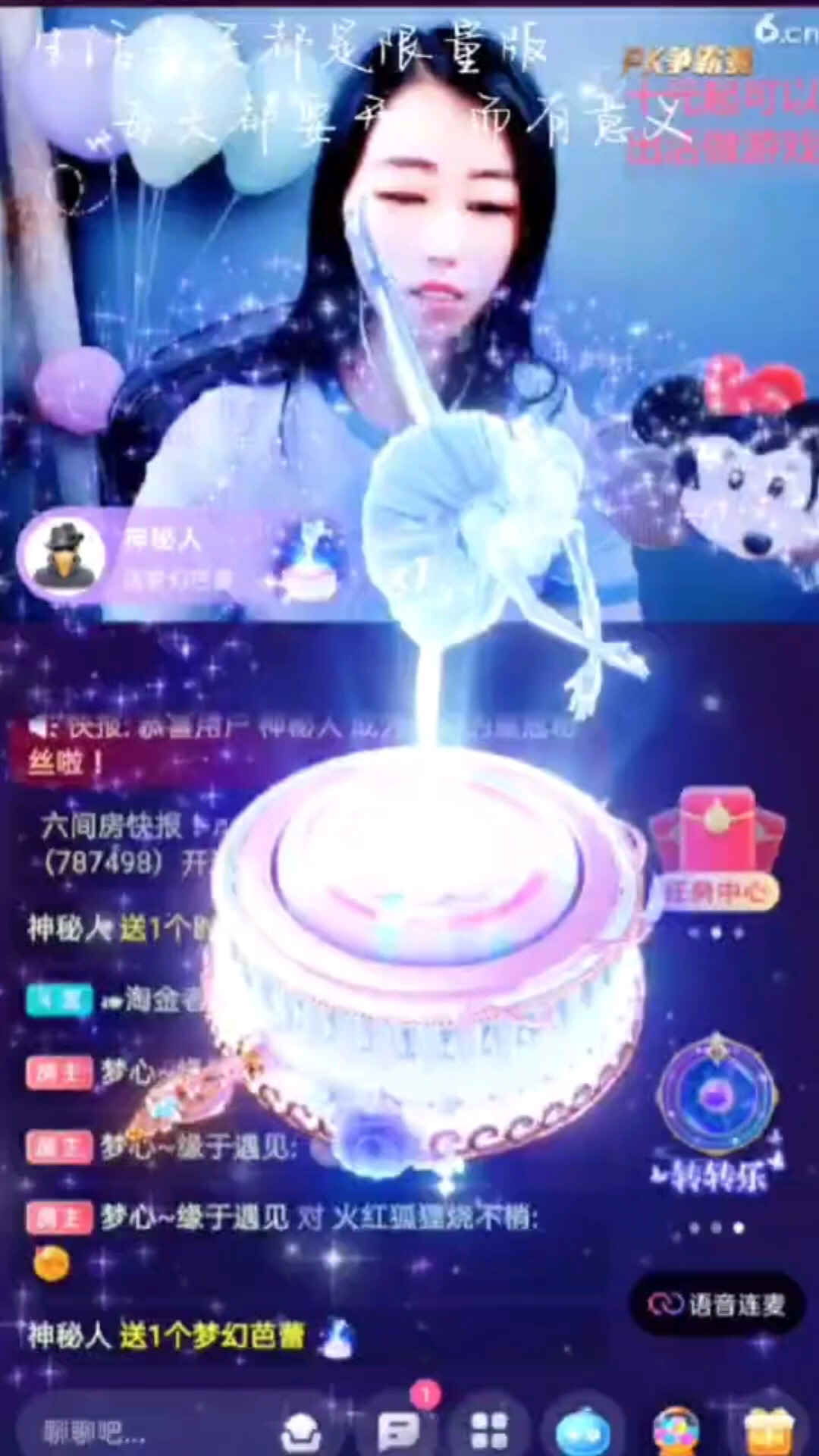The height and width of the screenshot is (1456, 819).
Task: Open the red envelope task center
Action: (717, 849)
